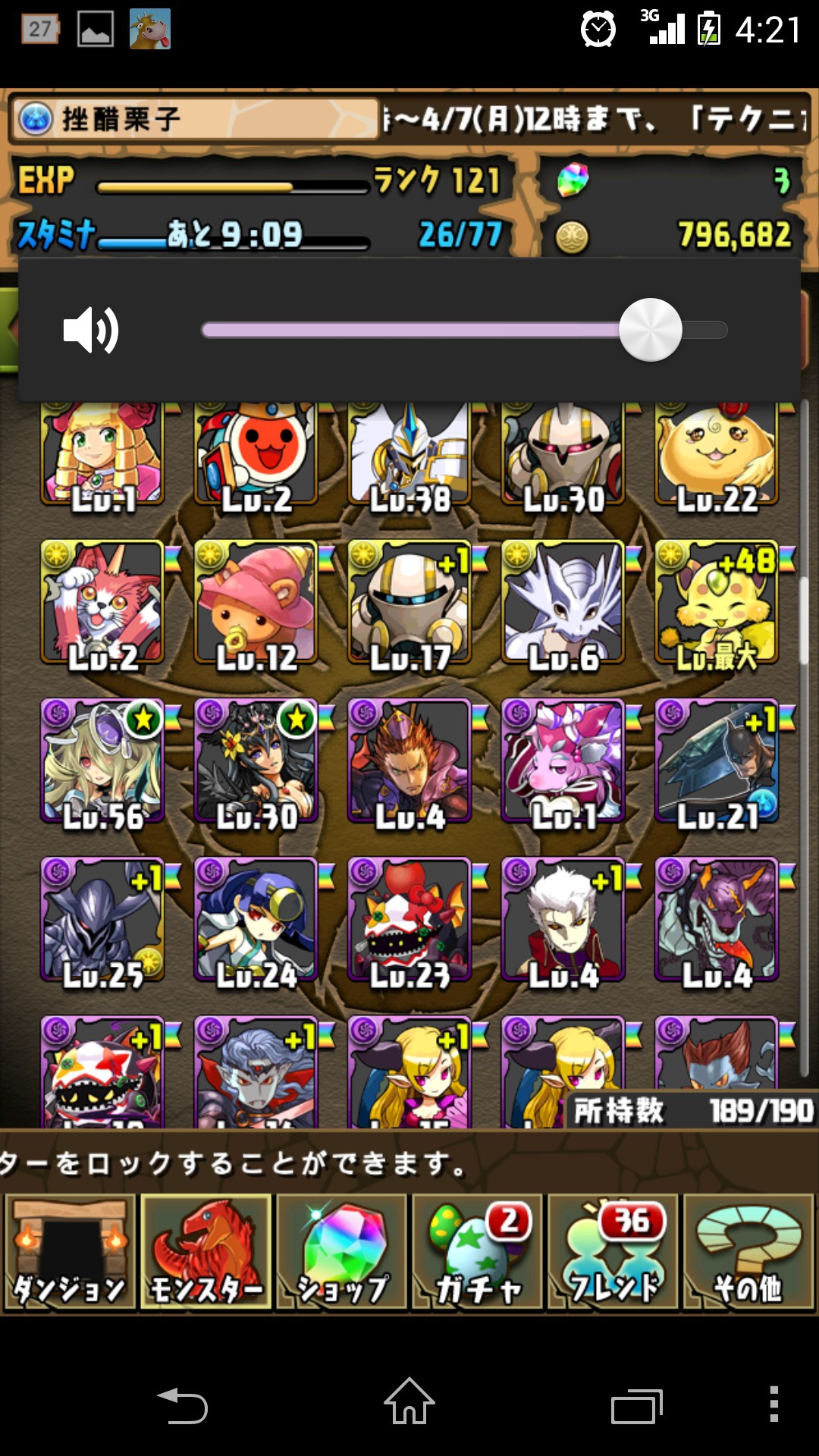This screenshot has width=819, height=1456.
Task: Open the system overflow menu dots
Action: pos(773,1404)
